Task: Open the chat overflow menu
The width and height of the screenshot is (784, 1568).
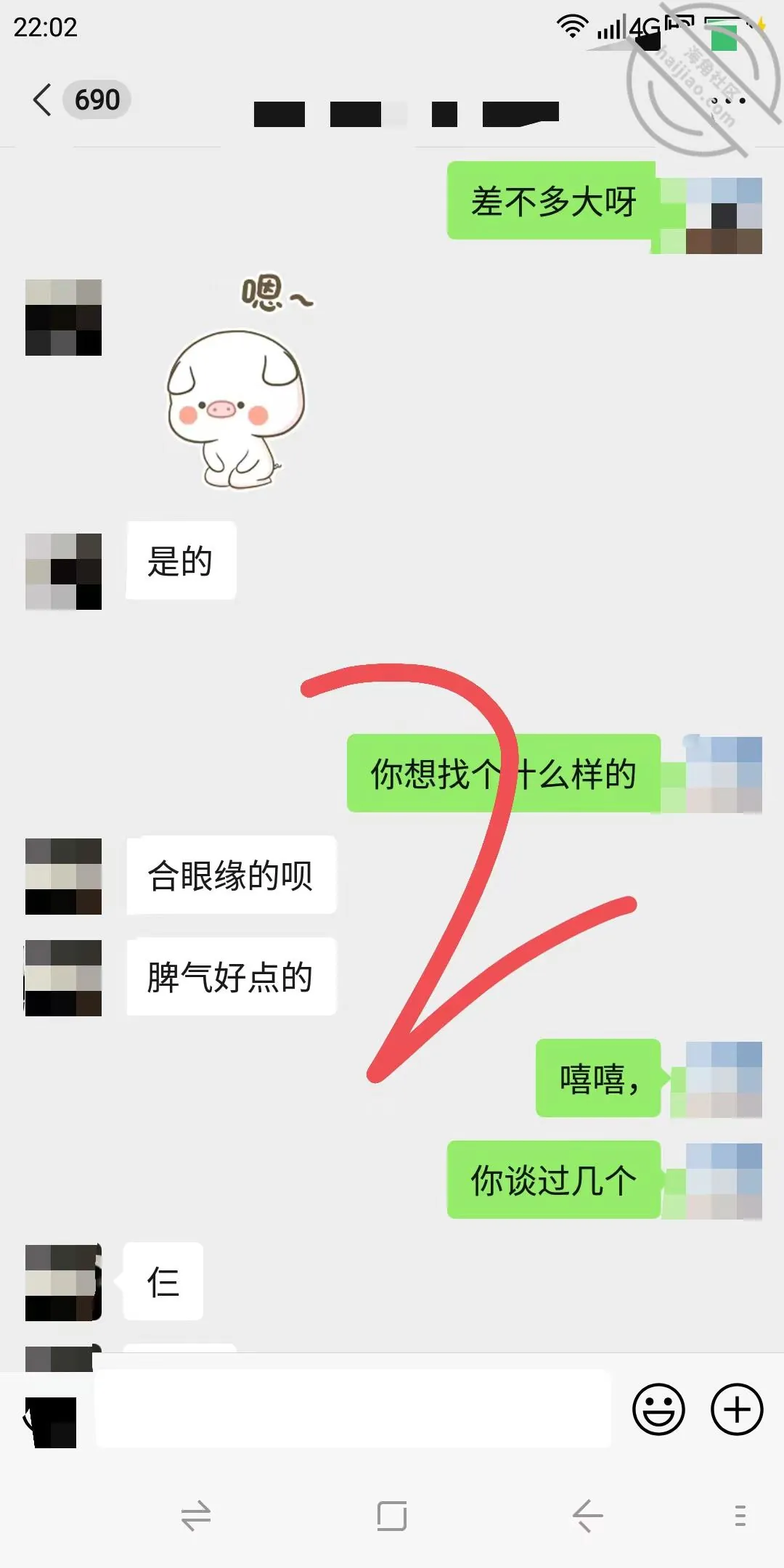Action: point(728,100)
